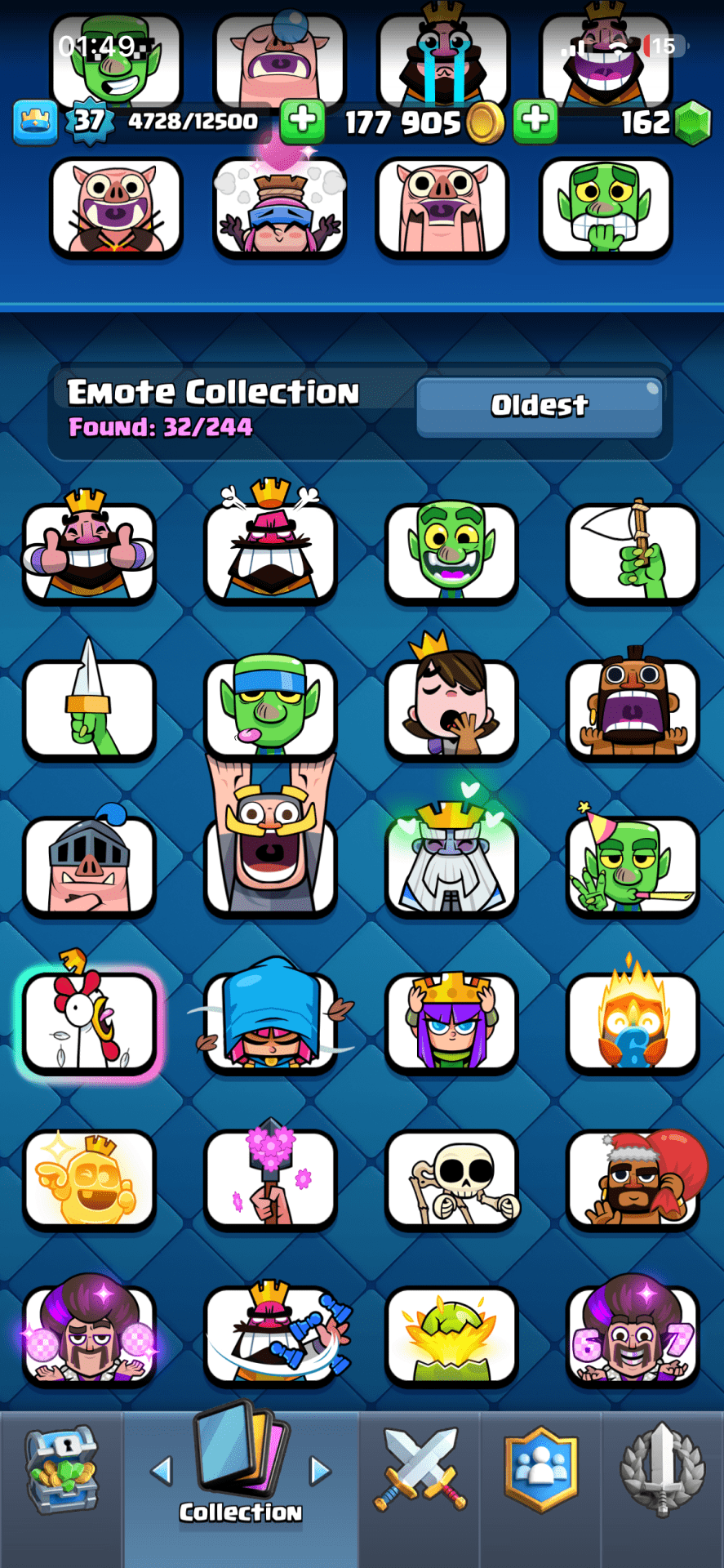The image size is (724, 1568).
Task: Go to the Events sword-and-laurel tab
Action: [662, 1470]
